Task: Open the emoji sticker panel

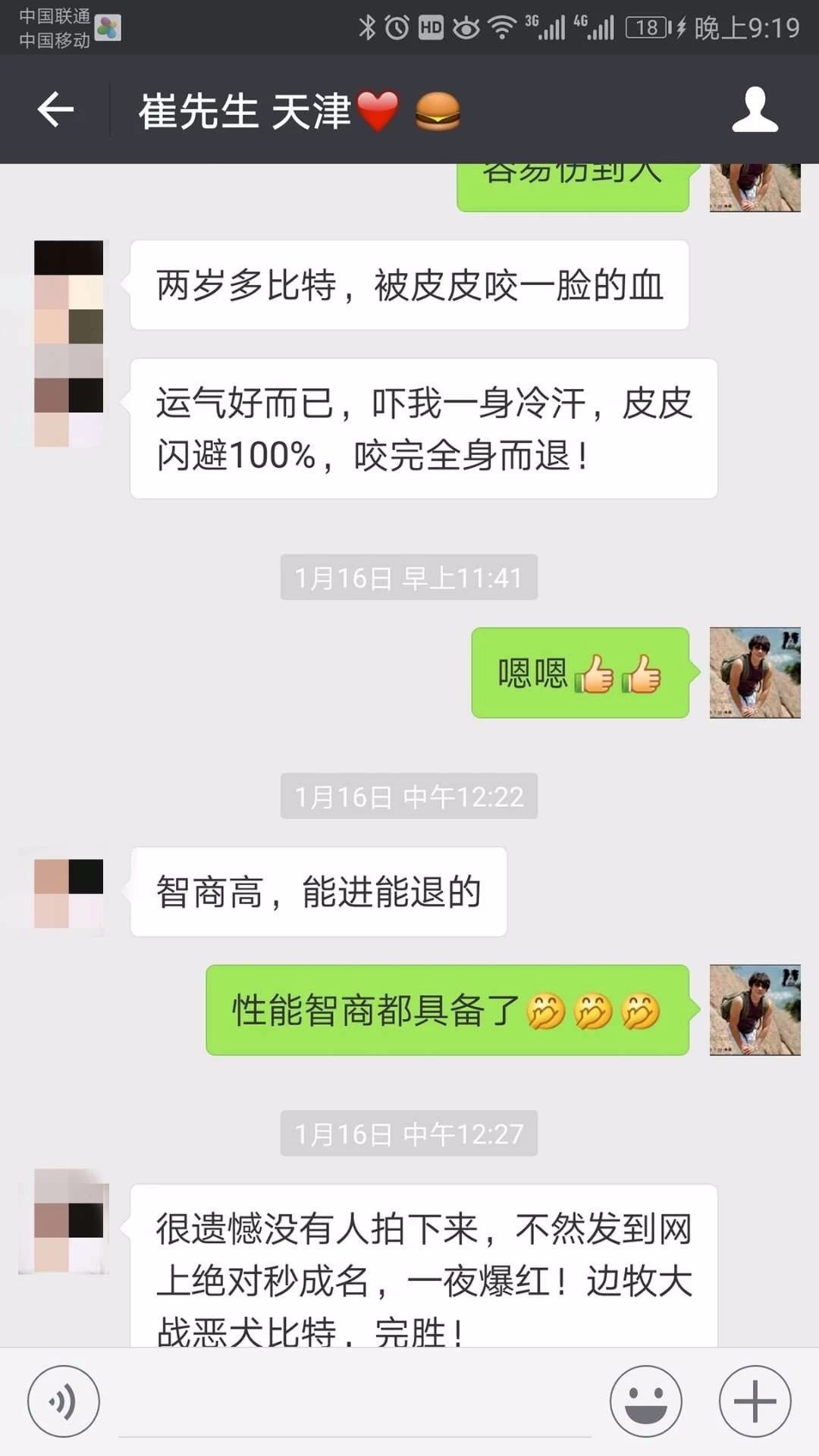Action: coord(645,1401)
